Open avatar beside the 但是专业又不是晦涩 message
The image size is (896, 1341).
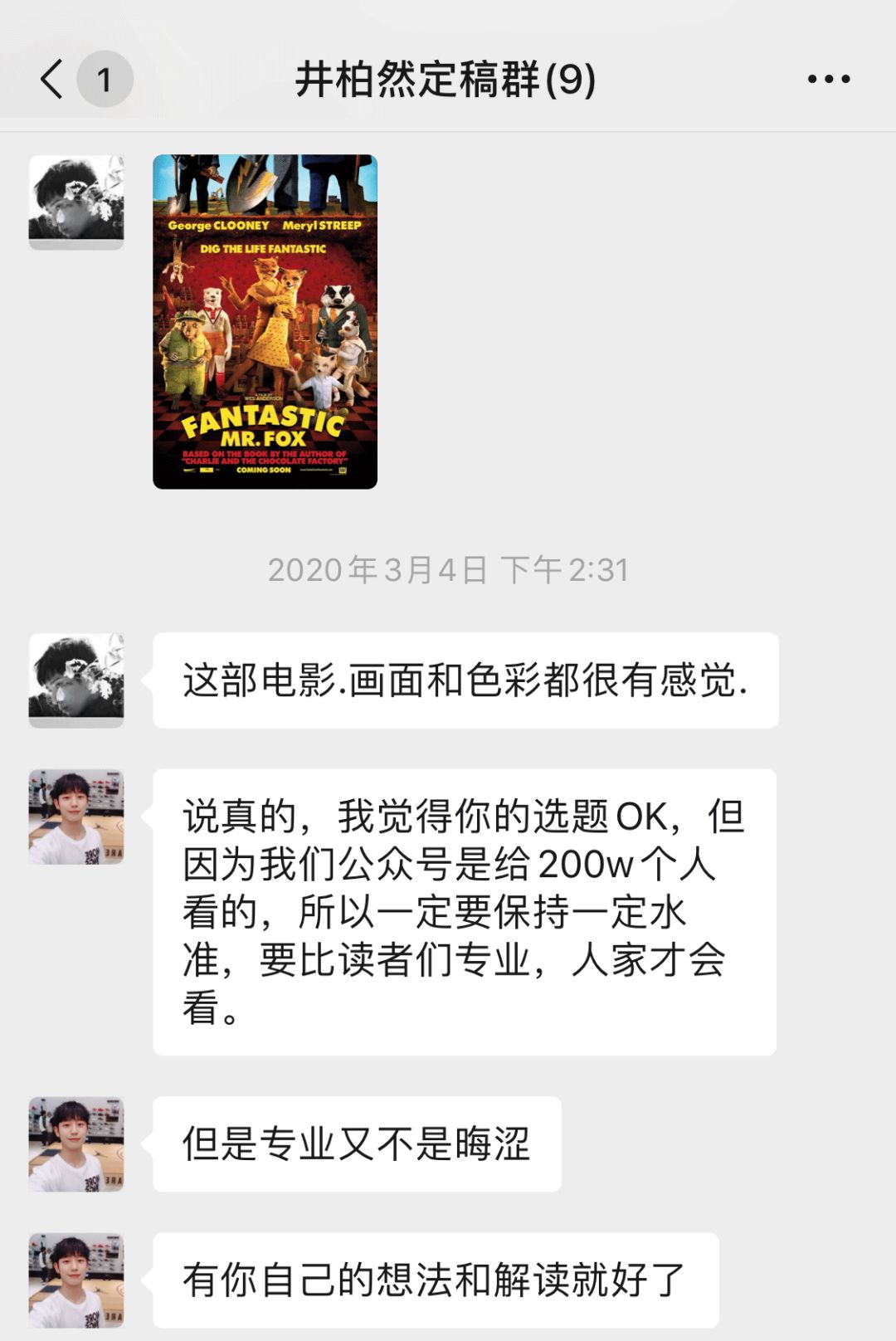coord(76,1144)
